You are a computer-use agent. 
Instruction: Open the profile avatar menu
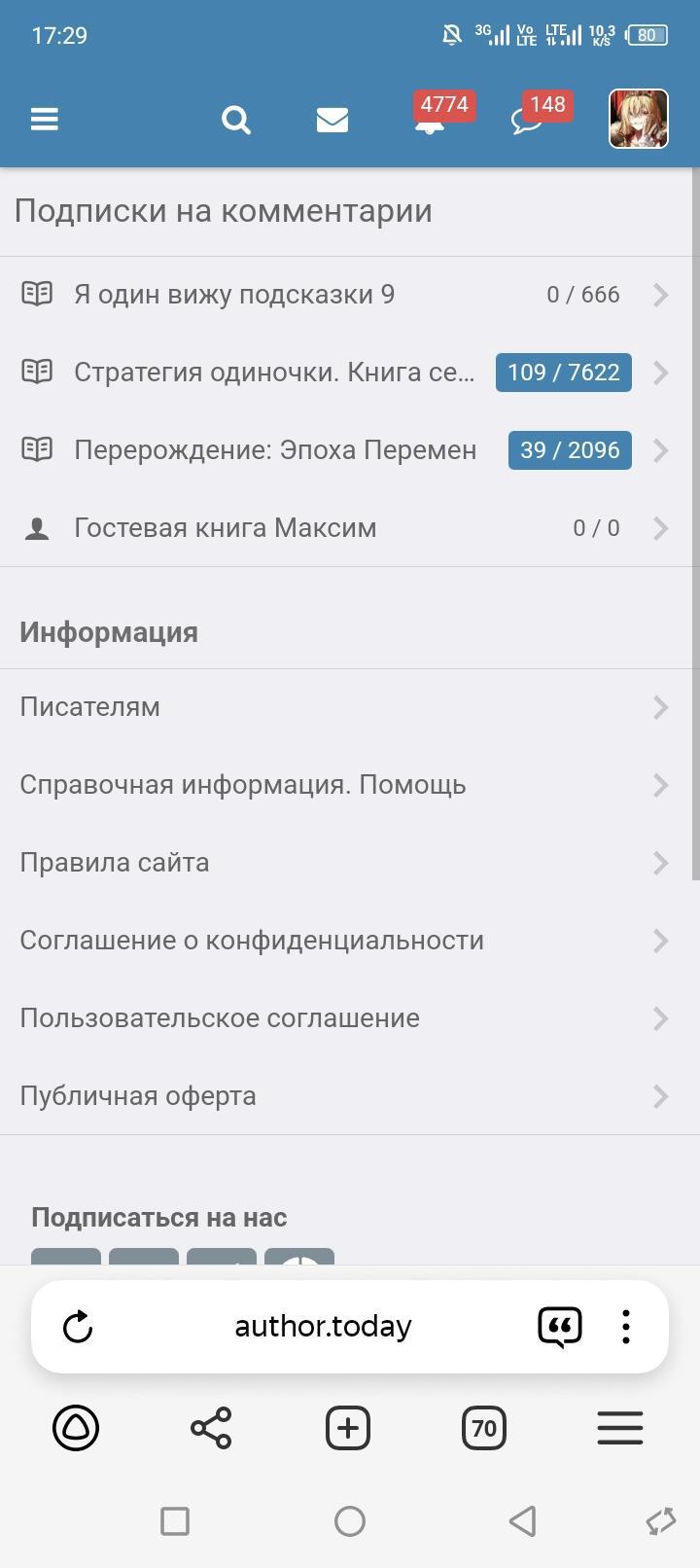point(638,119)
